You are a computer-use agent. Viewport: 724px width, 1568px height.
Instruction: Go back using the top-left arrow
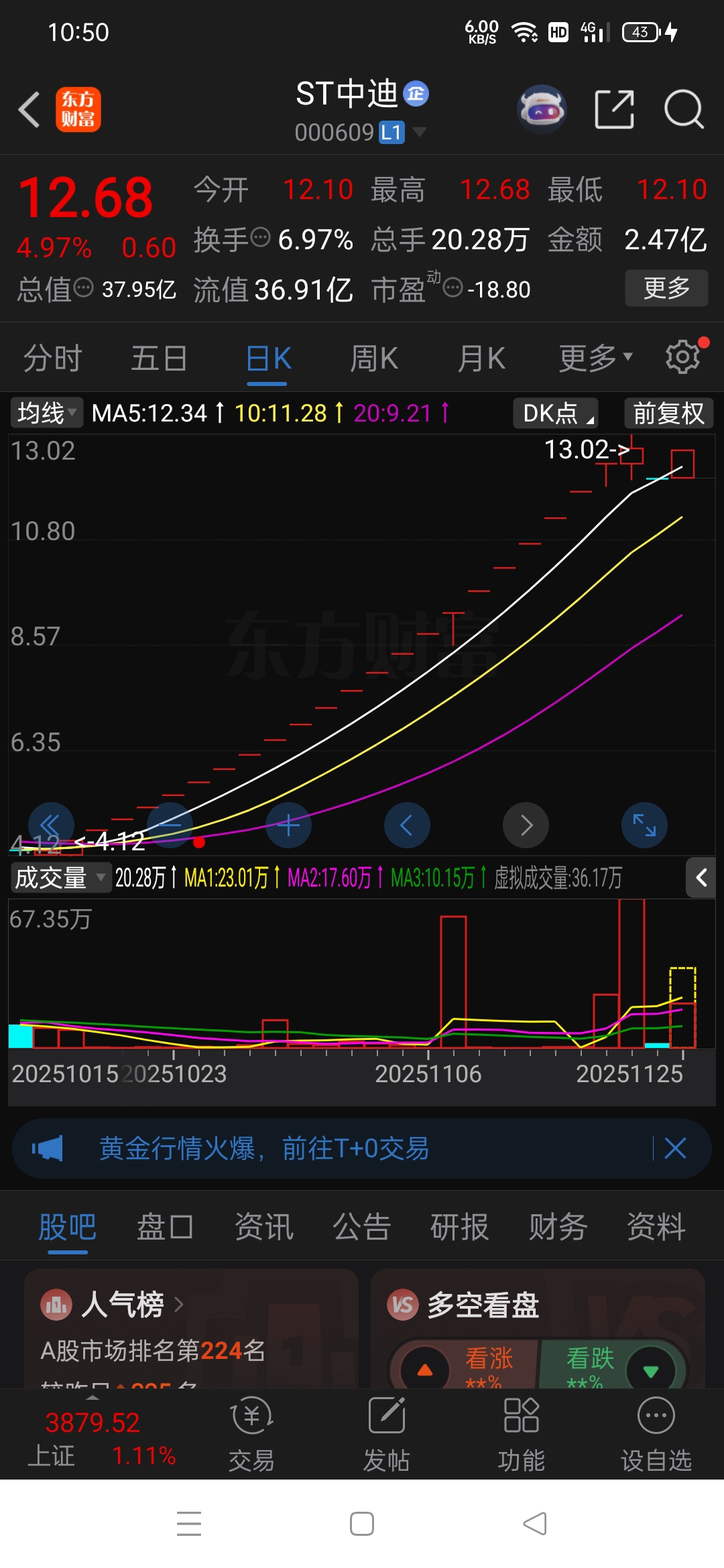(29, 109)
